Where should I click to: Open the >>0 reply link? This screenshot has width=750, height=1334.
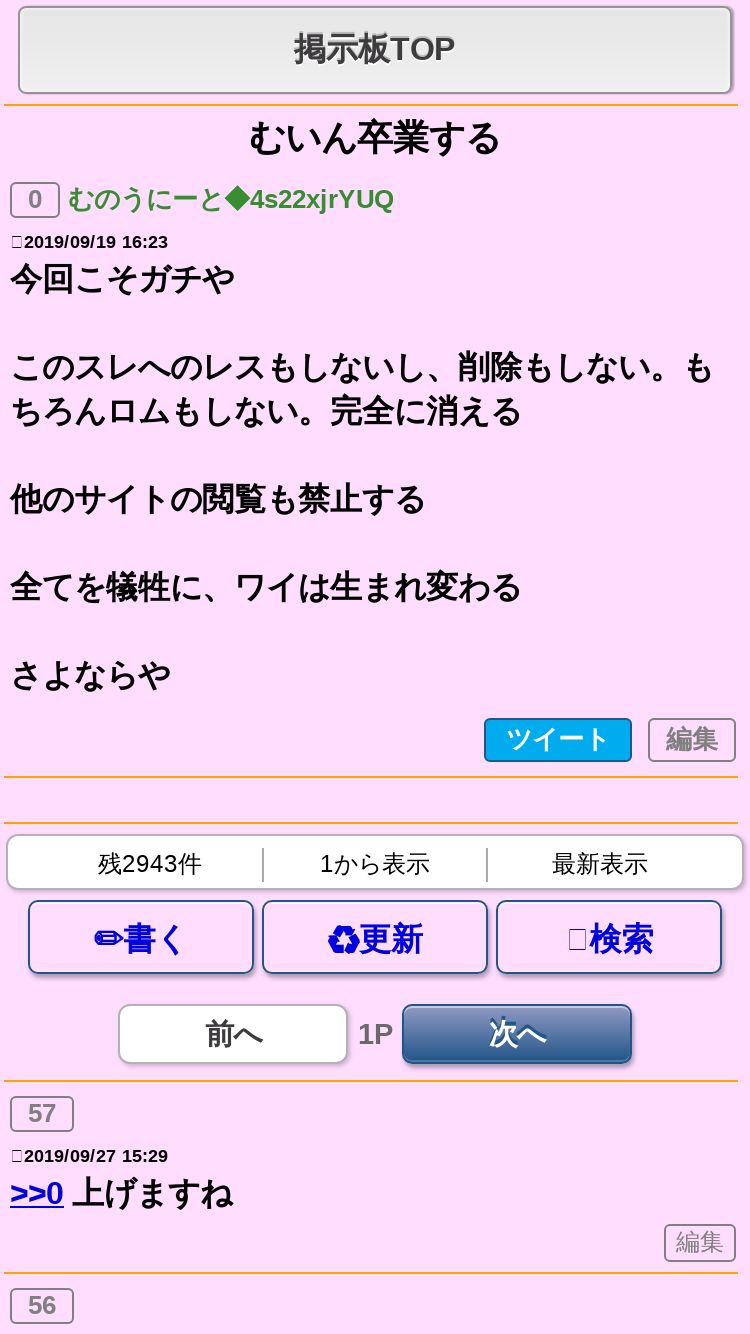37,1193
